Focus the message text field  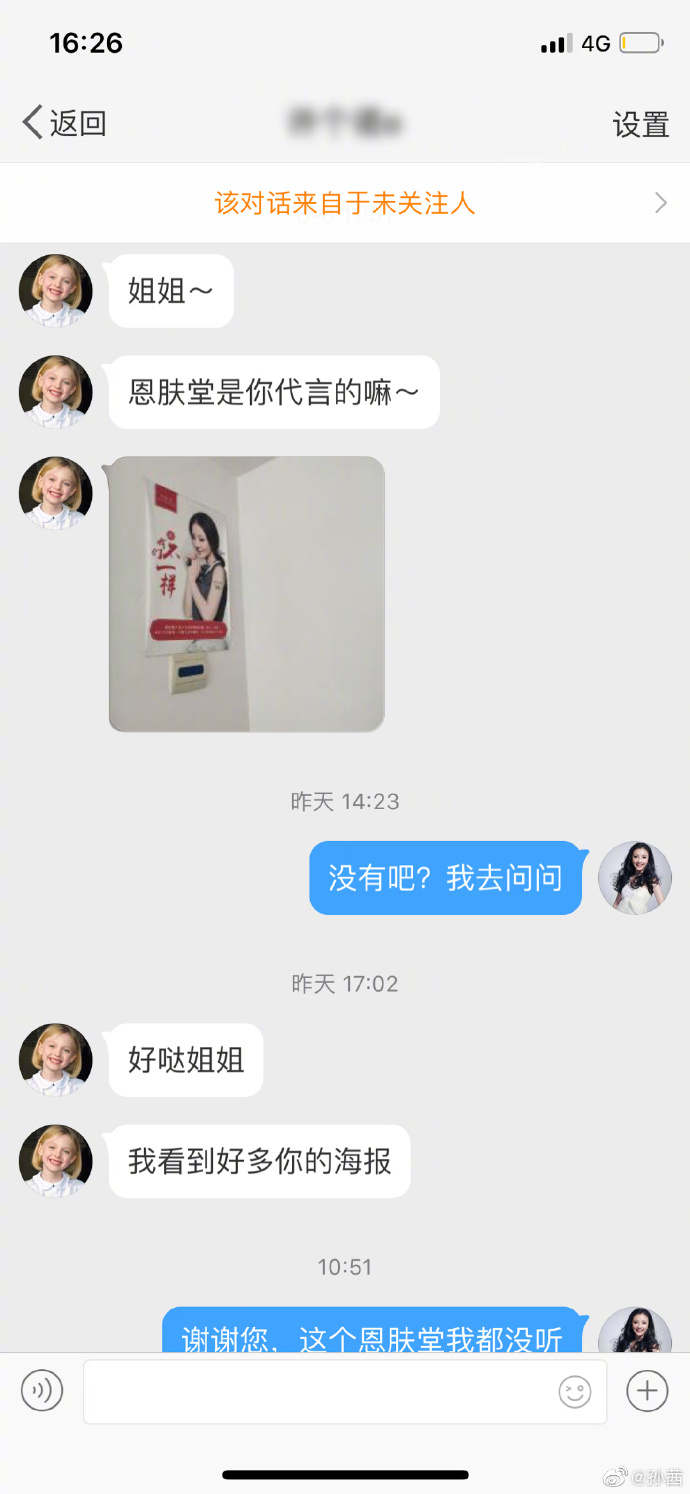coord(320,1391)
